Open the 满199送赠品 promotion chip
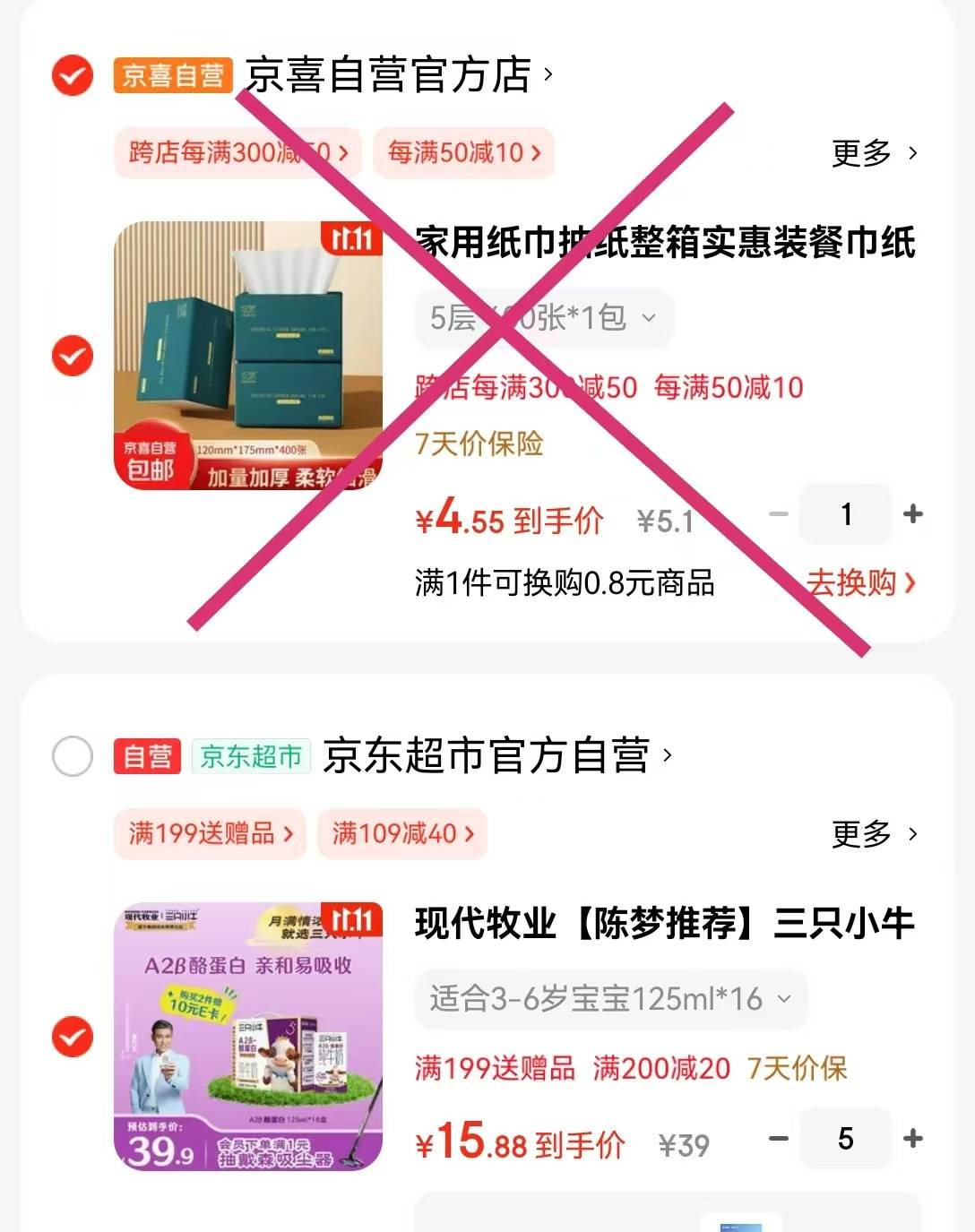Screen dimensions: 975x1232 point(210,833)
